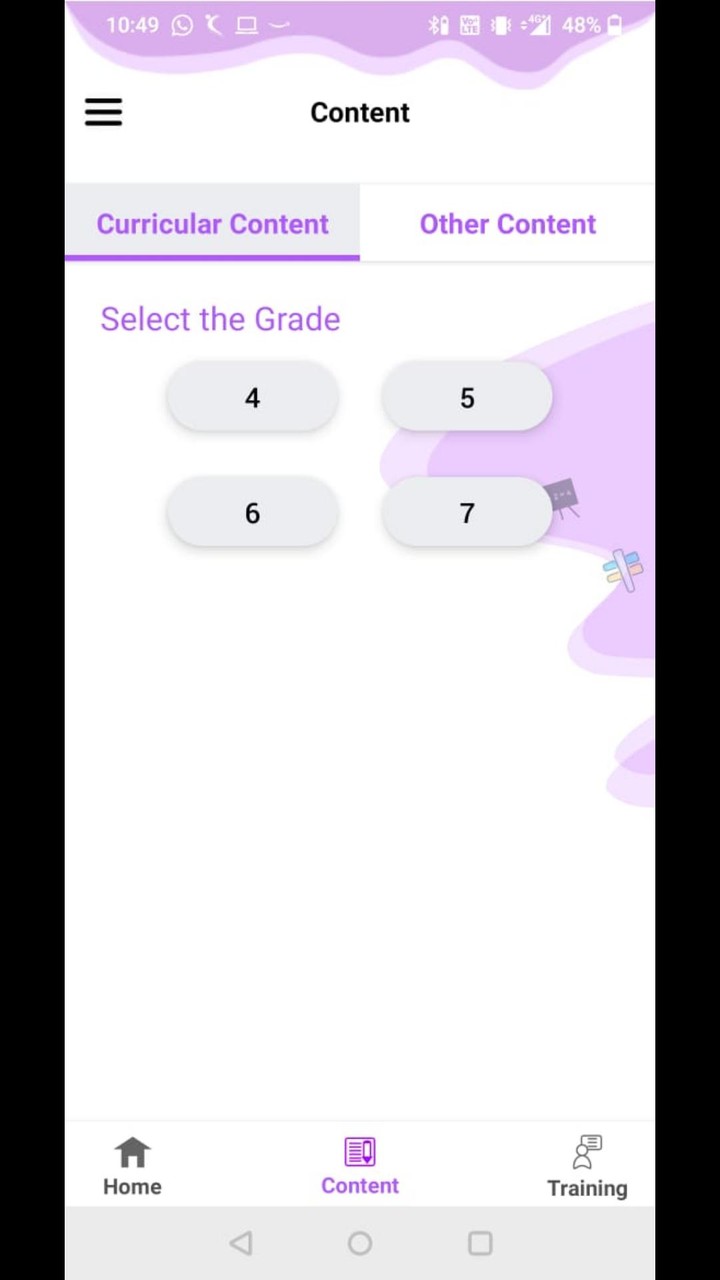
Task: Open the Training tab
Action: pyautogui.click(x=587, y=1166)
